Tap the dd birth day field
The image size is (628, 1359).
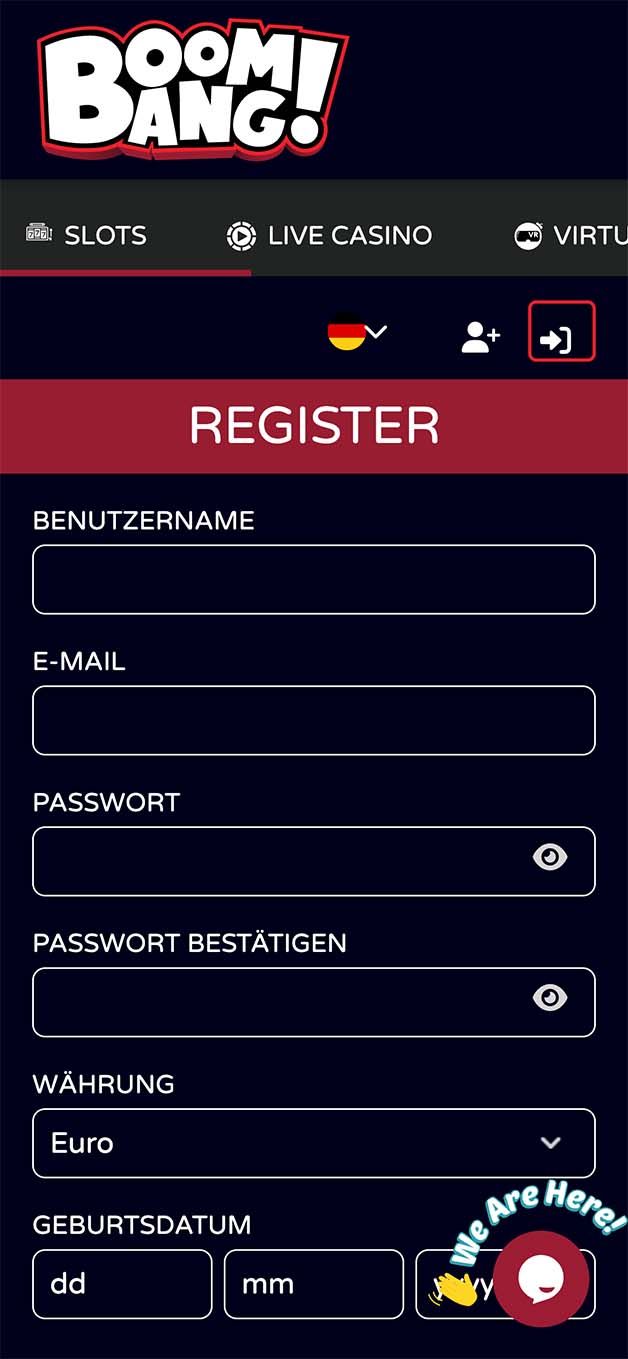click(x=122, y=1284)
